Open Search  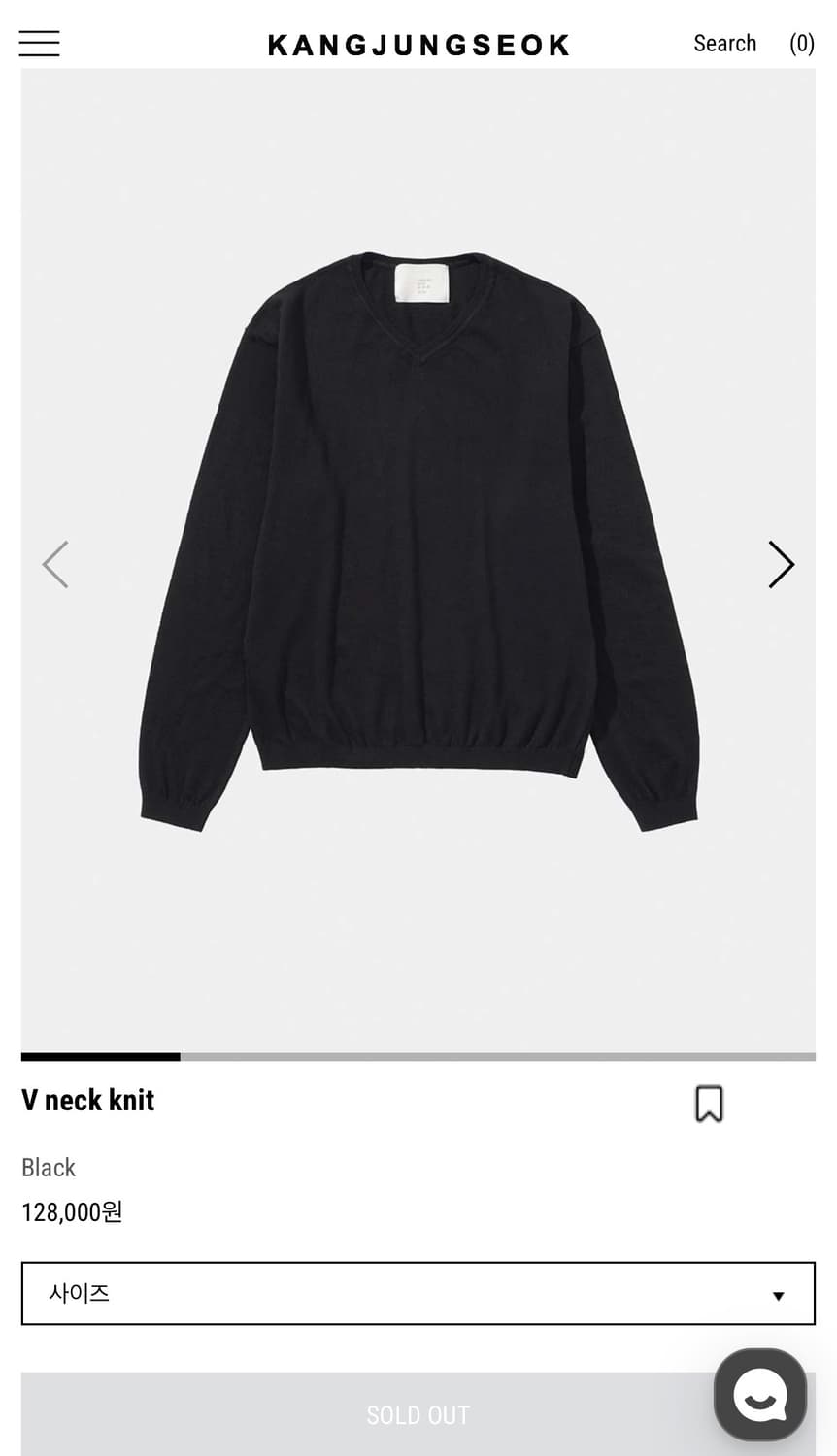point(724,44)
